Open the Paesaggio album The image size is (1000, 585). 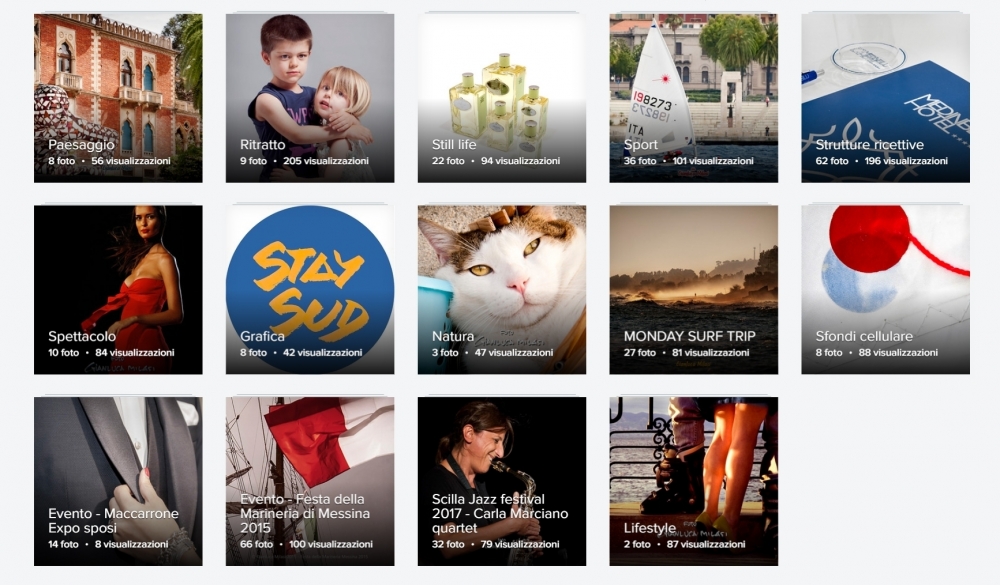tap(118, 97)
